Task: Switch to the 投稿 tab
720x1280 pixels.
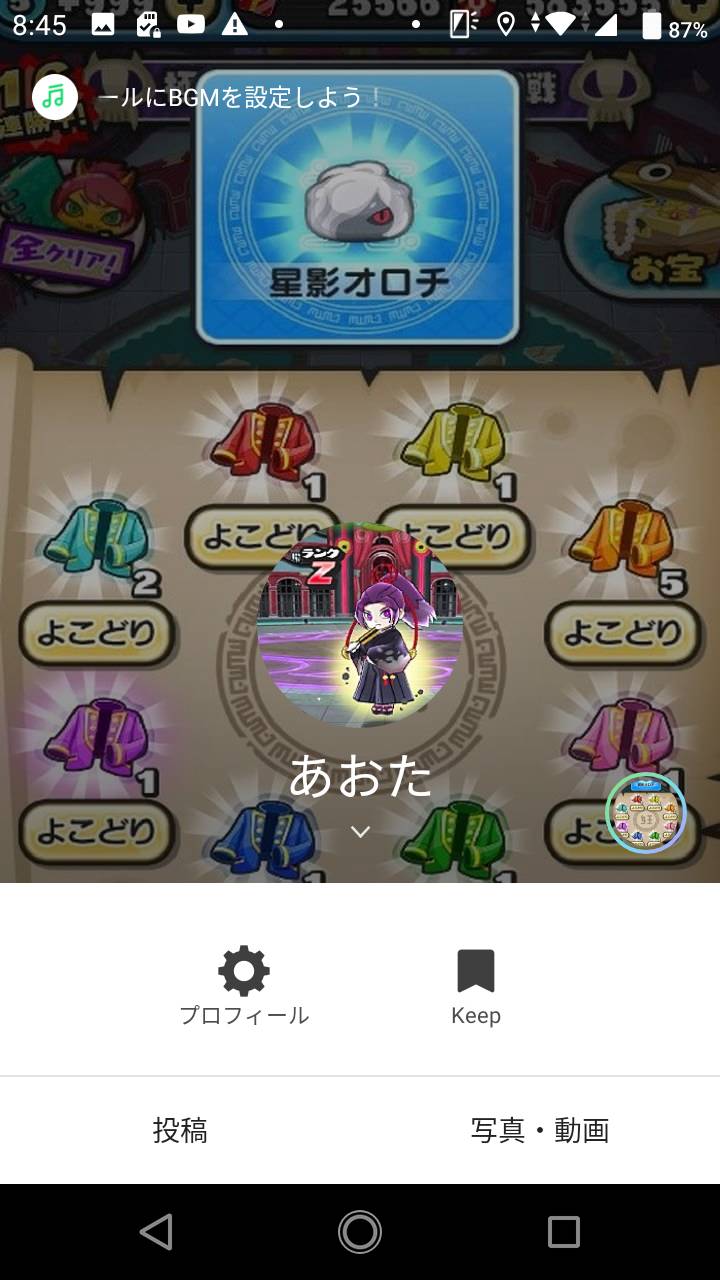Action: point(180,1130)
